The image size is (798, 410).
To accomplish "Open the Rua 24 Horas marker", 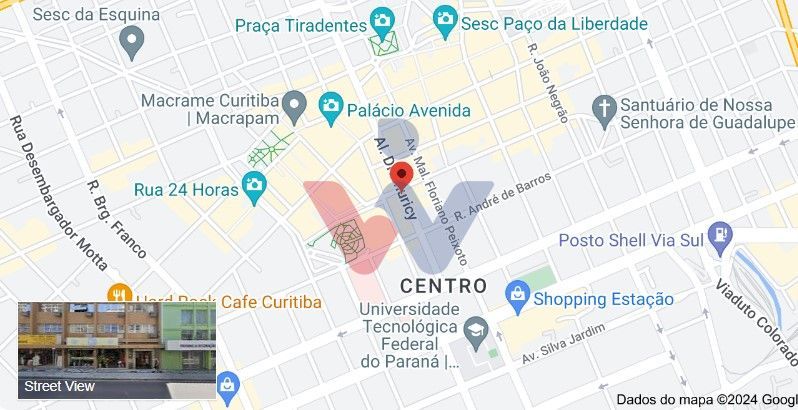I will click(x=254, y=185).
